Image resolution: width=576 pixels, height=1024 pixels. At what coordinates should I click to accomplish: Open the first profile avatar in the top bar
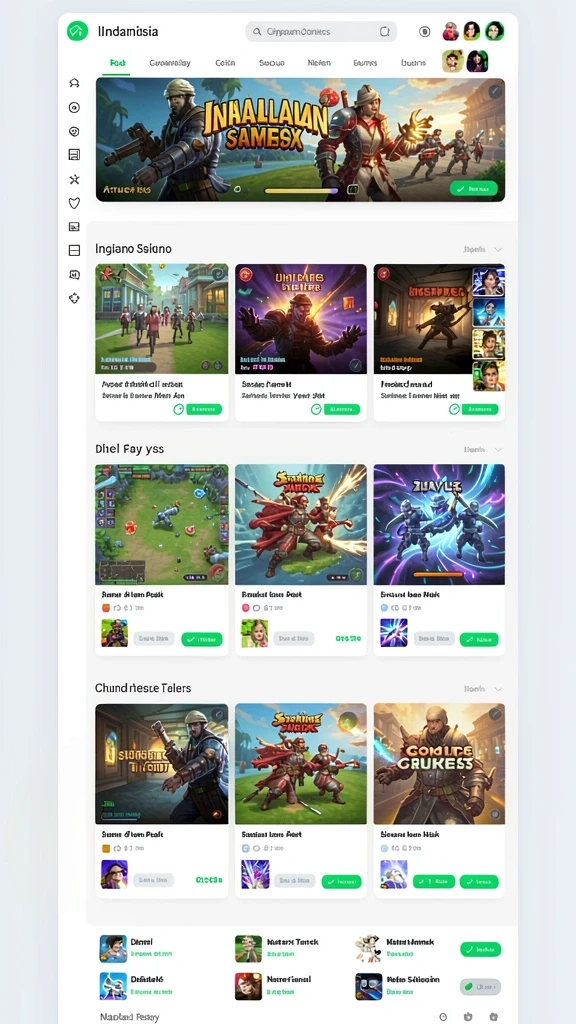451,31
